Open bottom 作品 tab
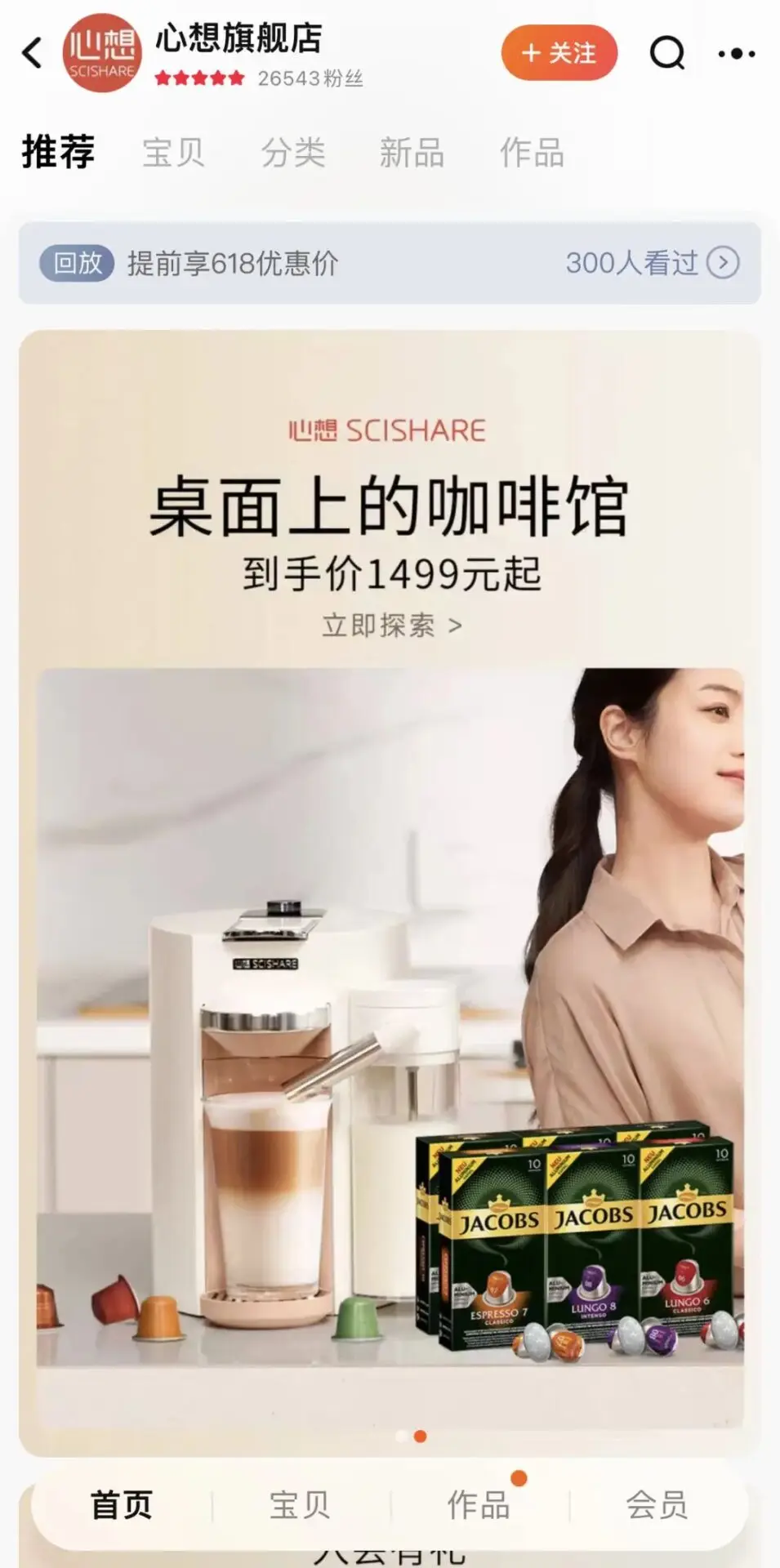Image resolution: width=780 pixels, height=1568 pixels. coord(479,1505)
